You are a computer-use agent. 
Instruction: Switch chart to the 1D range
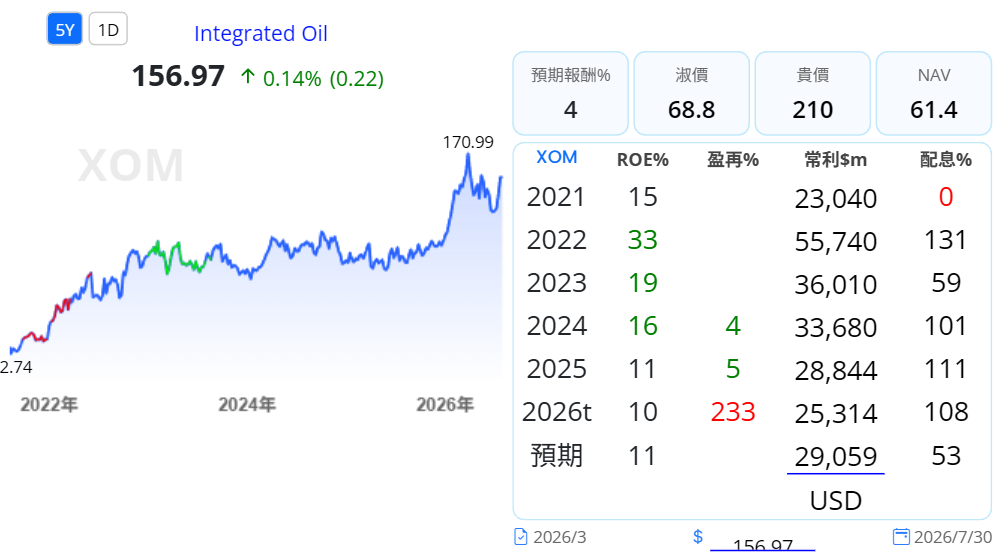click(x=108, y=29)
